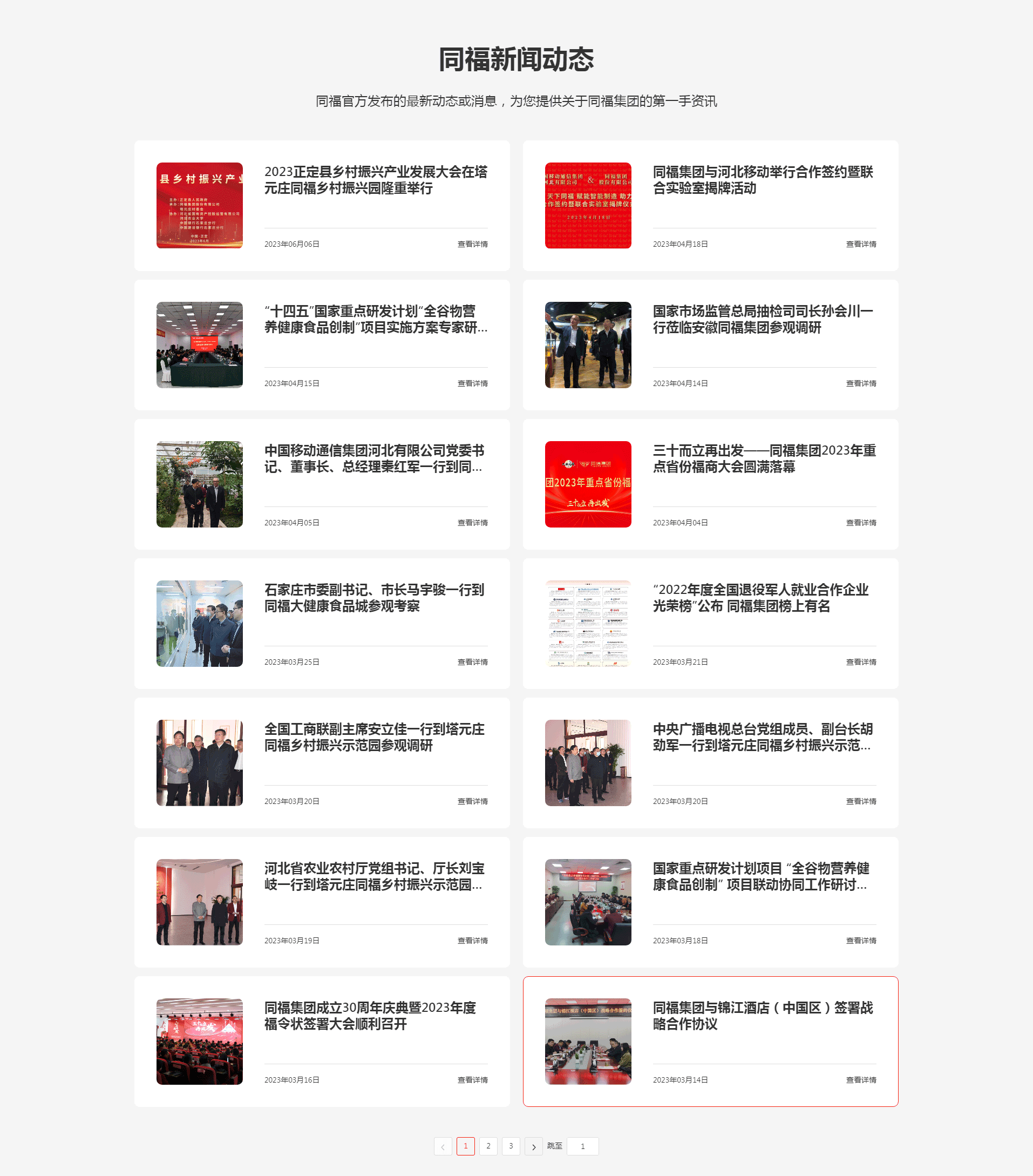Open the 2023正定县乡村振兴产业发展大会 news card
Screen dimensions: 1033x1176
375,180
